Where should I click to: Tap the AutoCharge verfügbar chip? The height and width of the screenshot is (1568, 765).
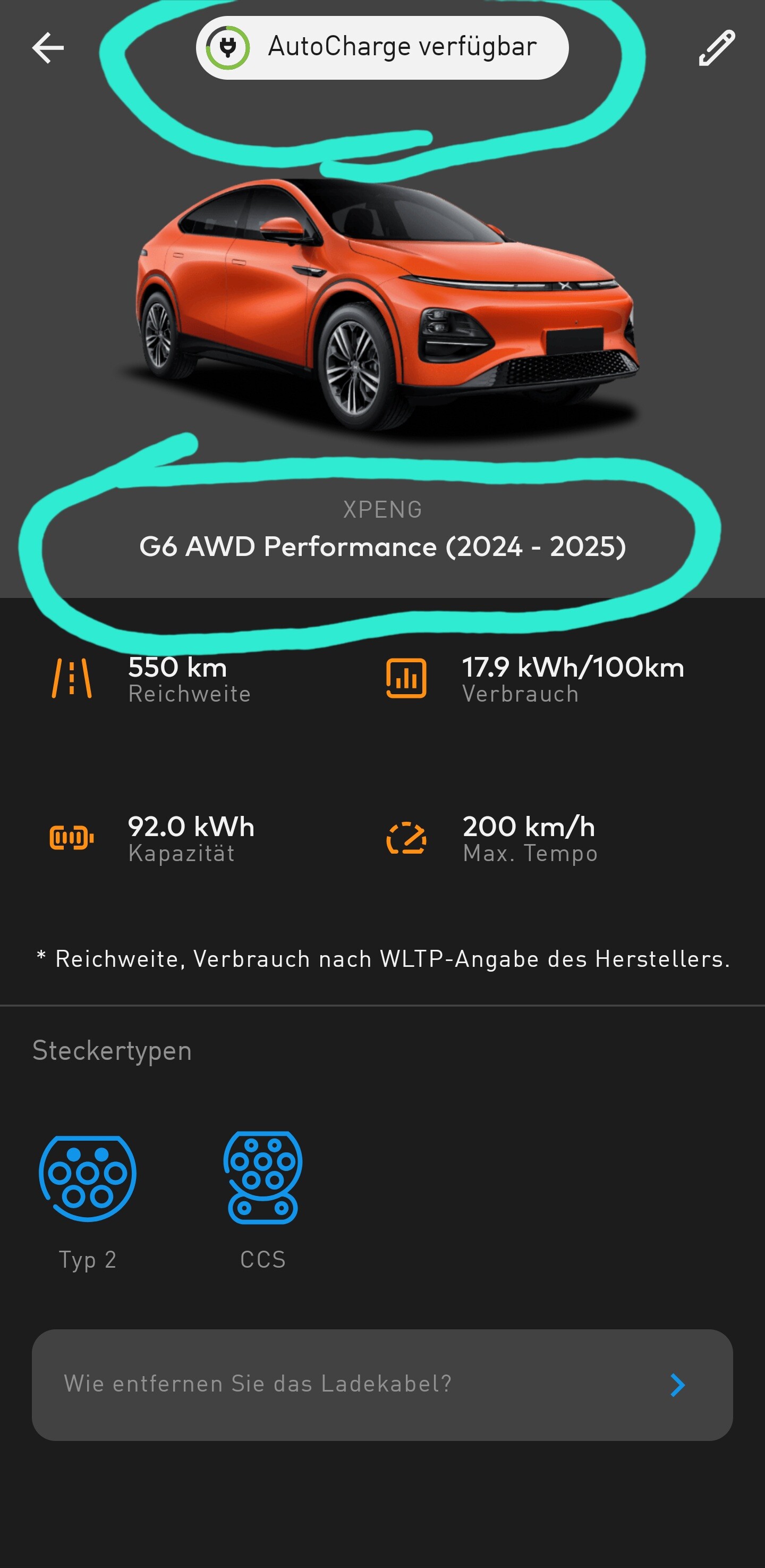point(382,47)
